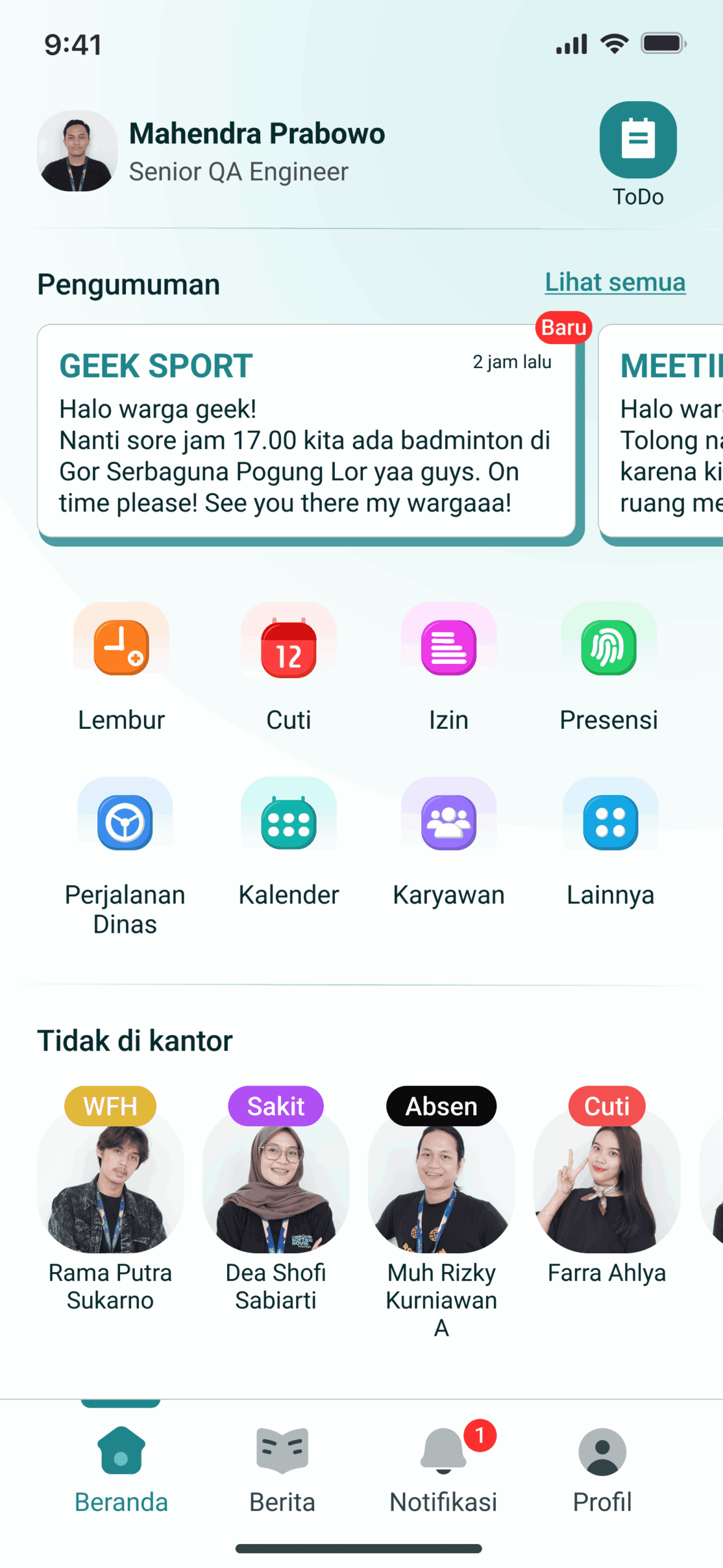The width and height of the screenshot is (723, 1568).
Task: Open the Cuti leave shortcut icon
Action: click(288, 647)
